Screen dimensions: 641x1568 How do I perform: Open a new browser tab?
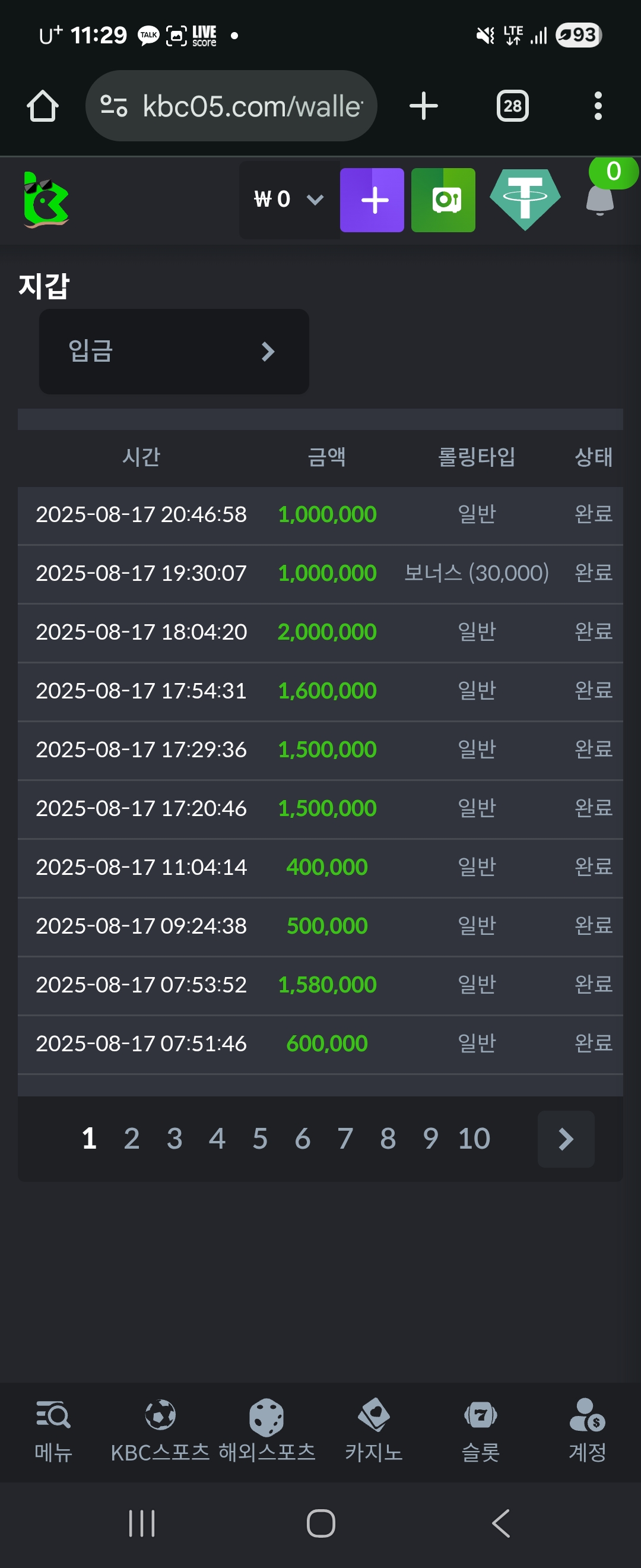[x=423, y=106]
